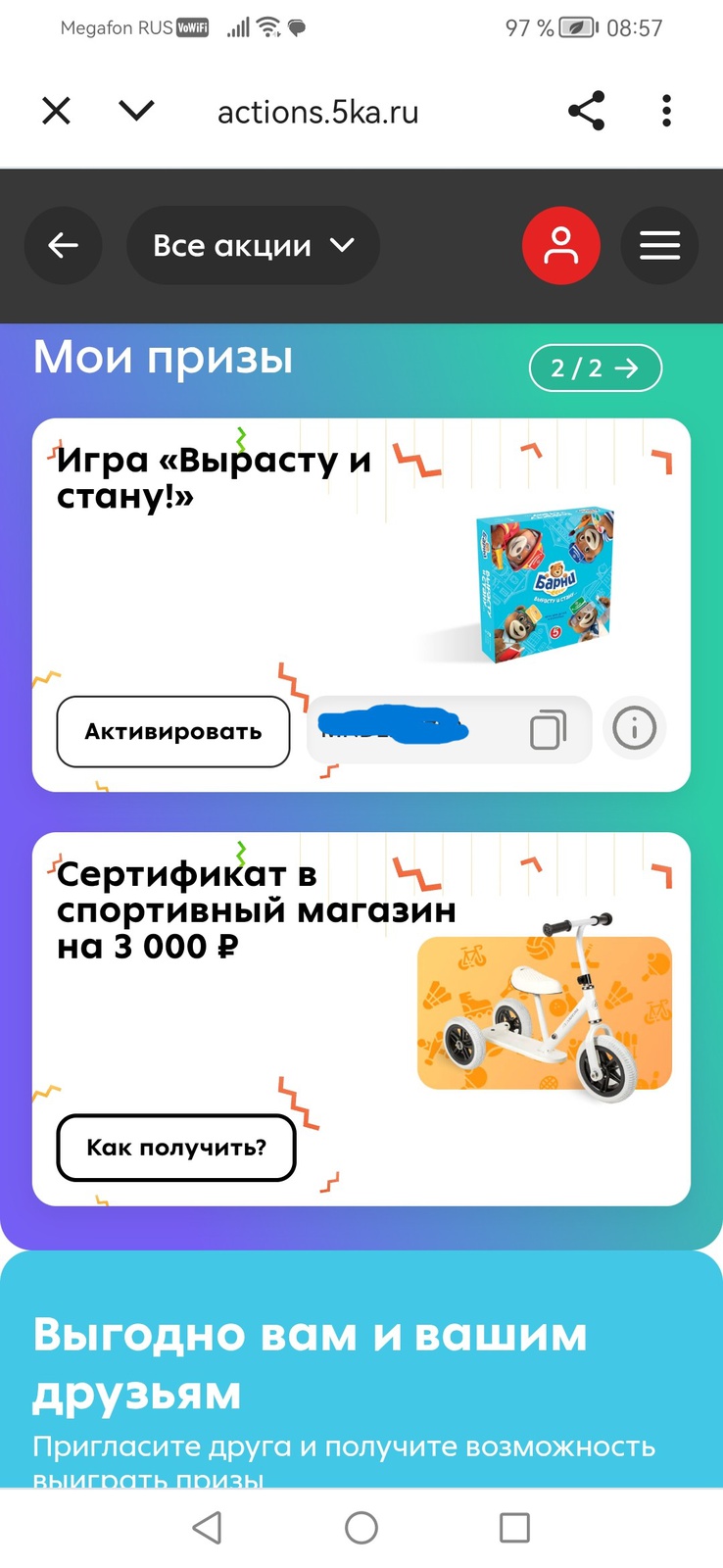The image size is (723, 1568).
Task: Tap "Как получить?" for the certificate
Action: (176, 1148)
